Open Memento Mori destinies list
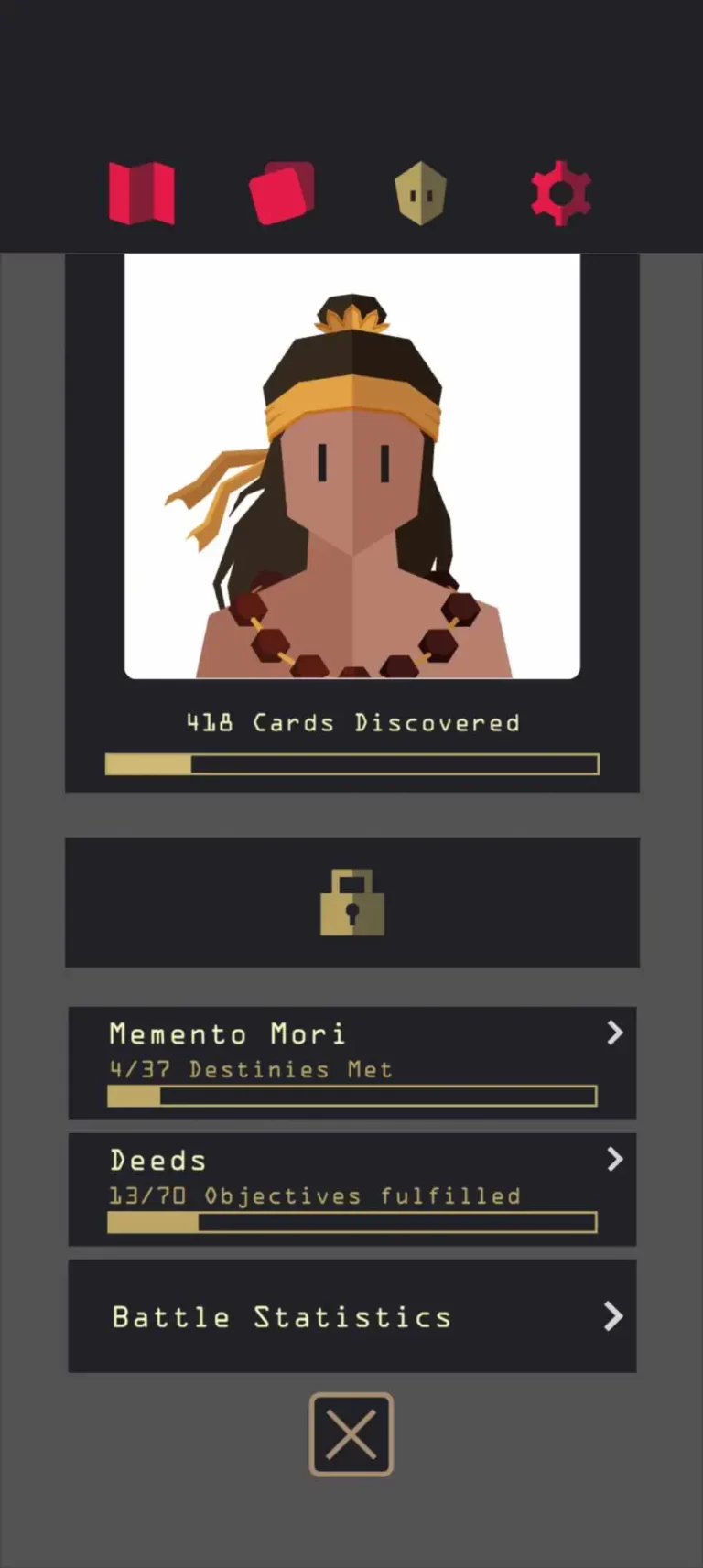703x1568 pixels. point(352,1063)
